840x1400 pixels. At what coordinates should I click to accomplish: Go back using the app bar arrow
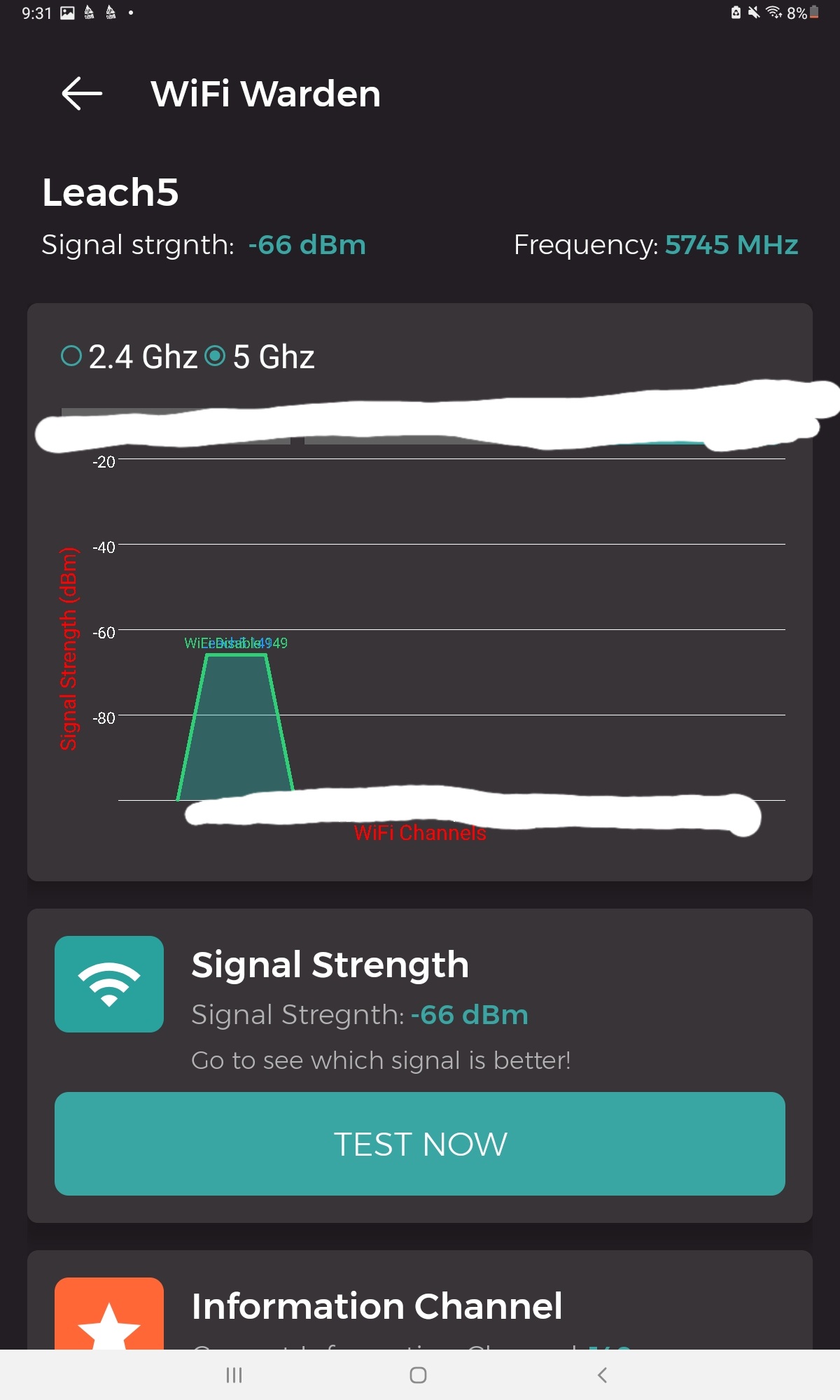pos(82,94)
